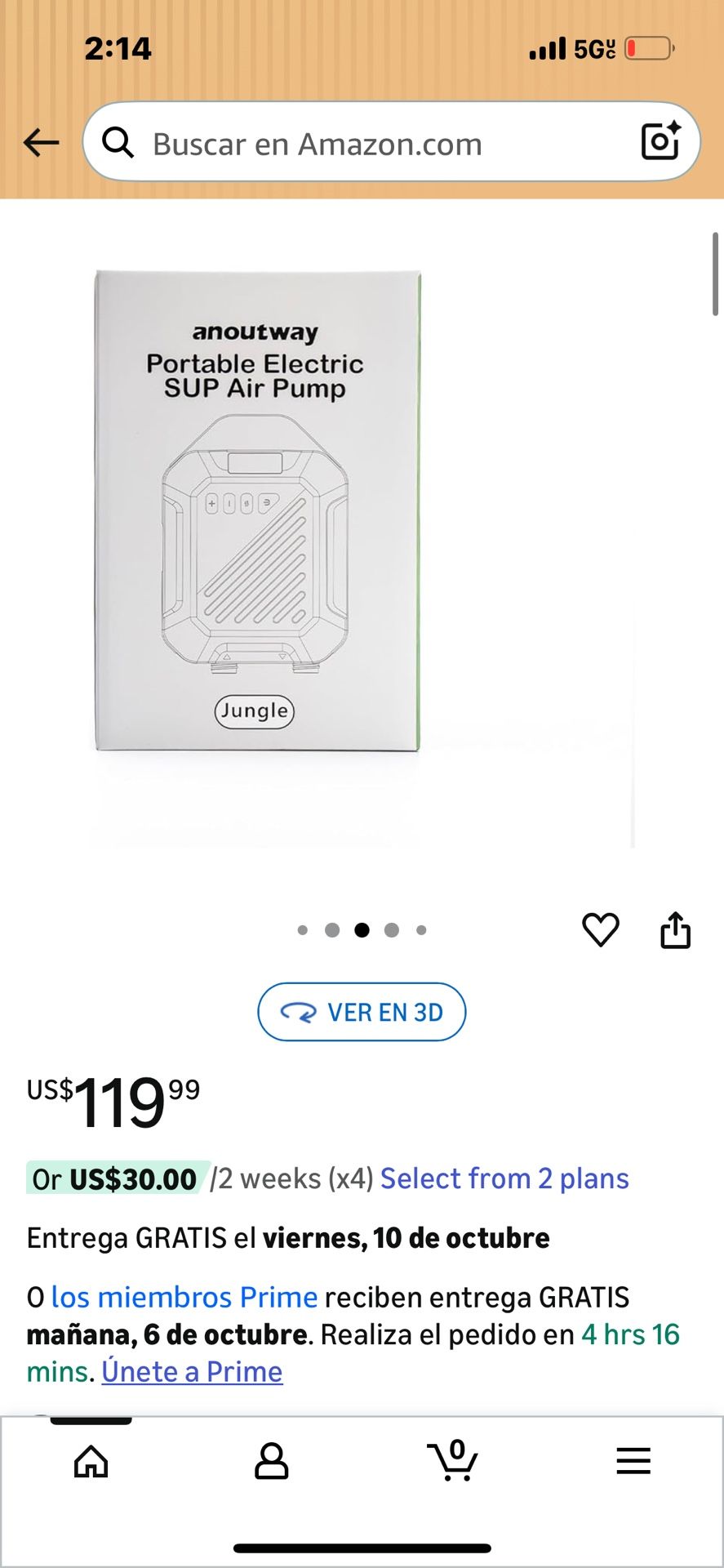Viewport: 724px width, 1568px height.
Task: Follow the los miembros Prime link
Action: (x=184, y=1297)
